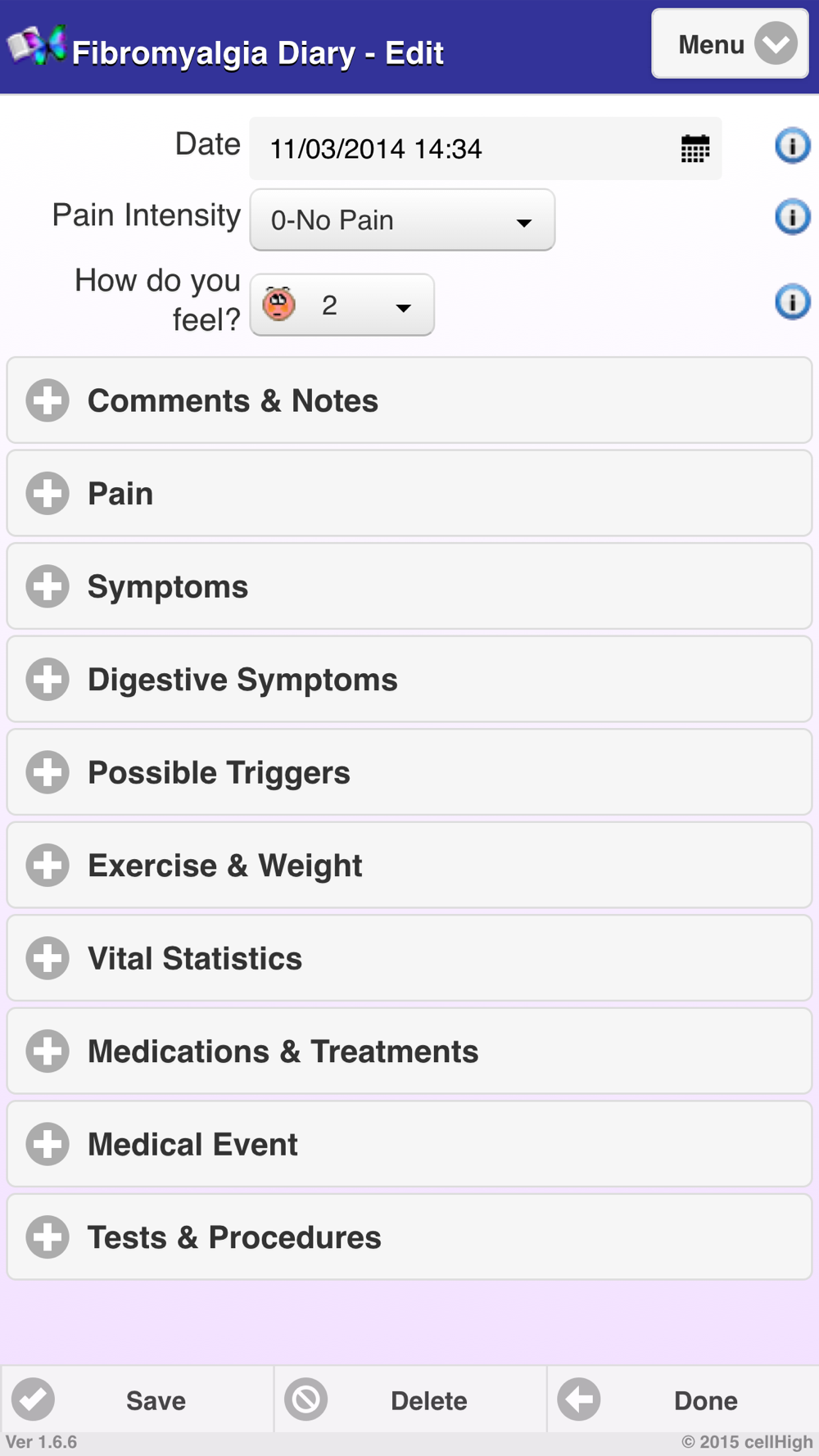Screen dimensions: 819x1456
Task: Tap the date field calendar picker
Action: [x=695, y=149]
